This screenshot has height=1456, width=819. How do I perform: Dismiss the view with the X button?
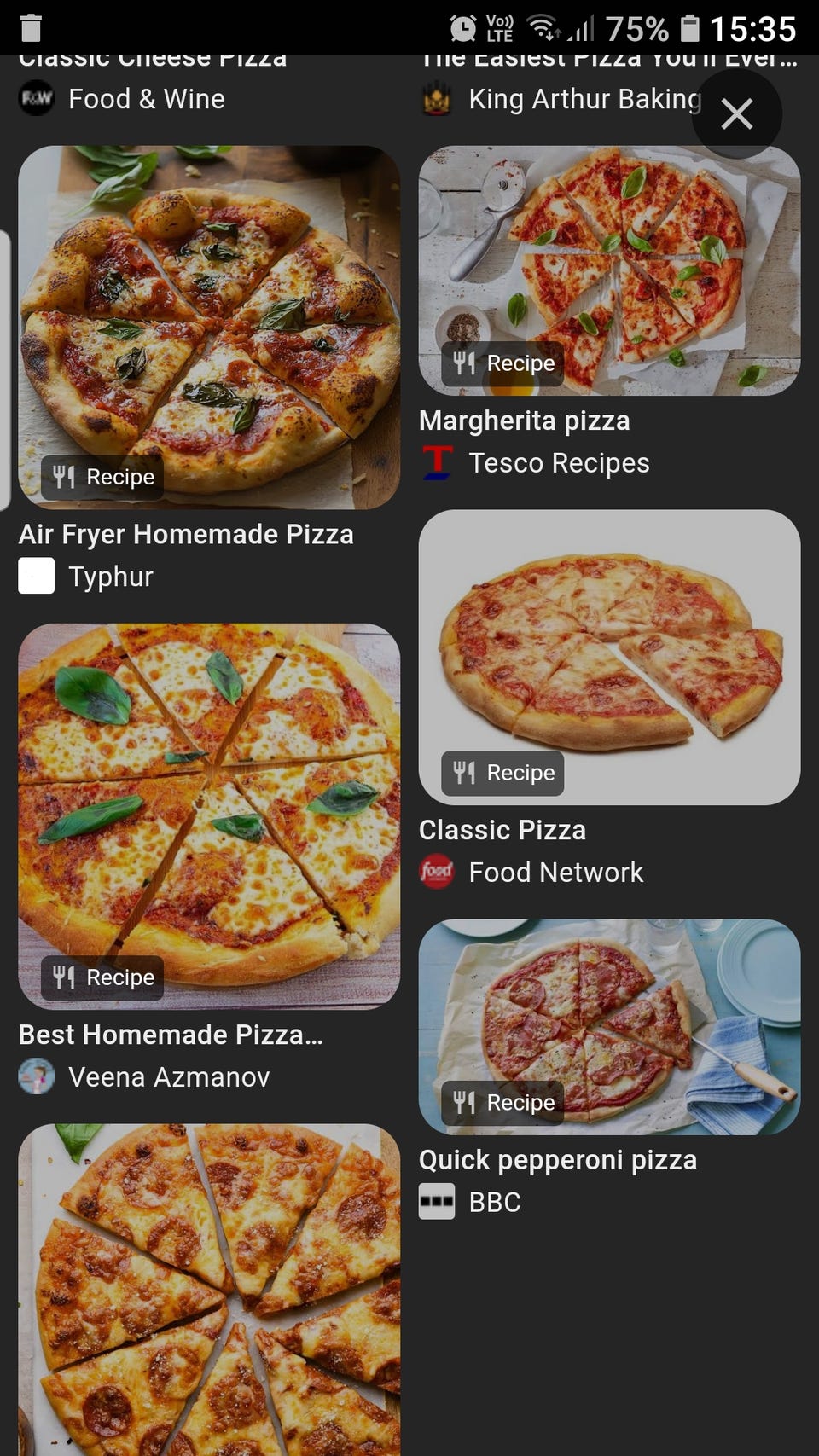(736, 113)
